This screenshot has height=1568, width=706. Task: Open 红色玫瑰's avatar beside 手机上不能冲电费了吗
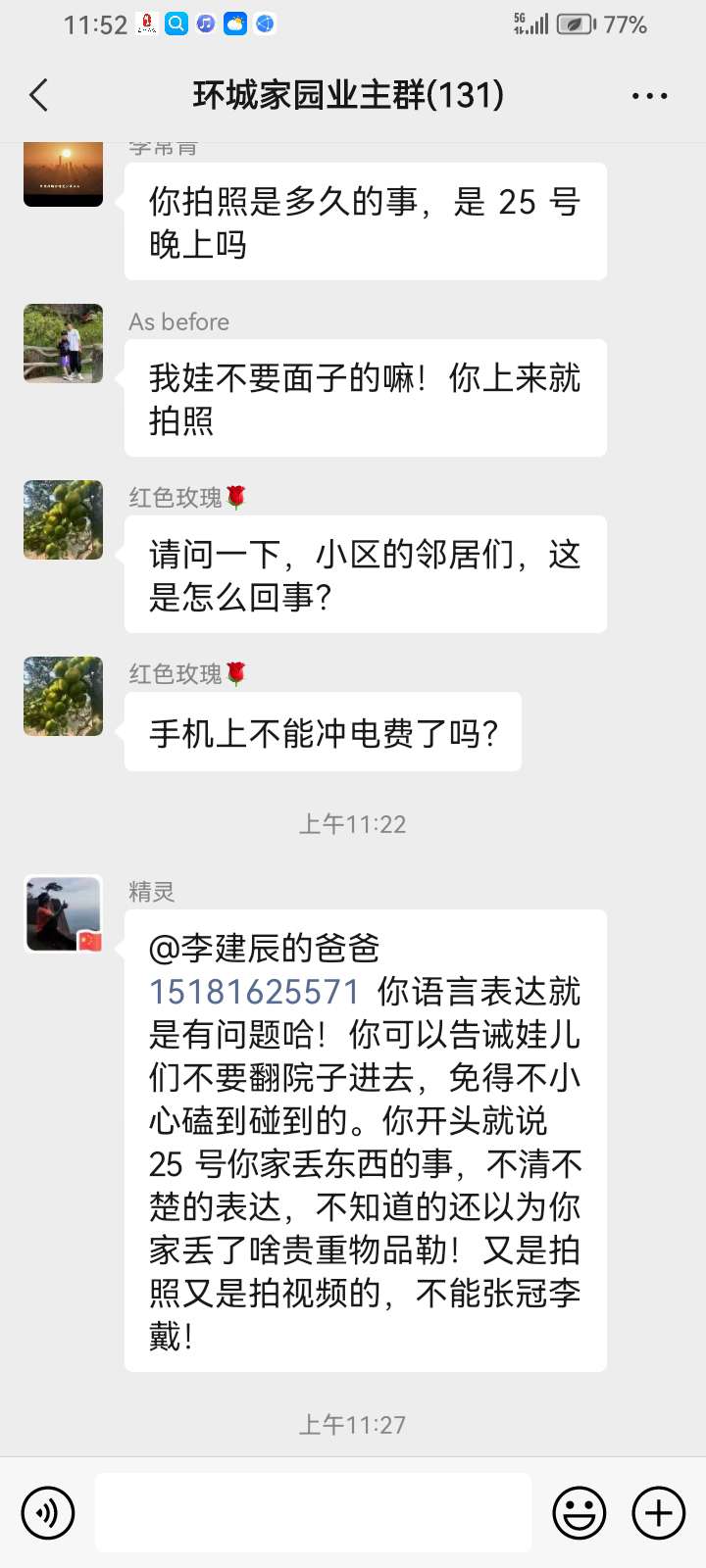(63, 696)
